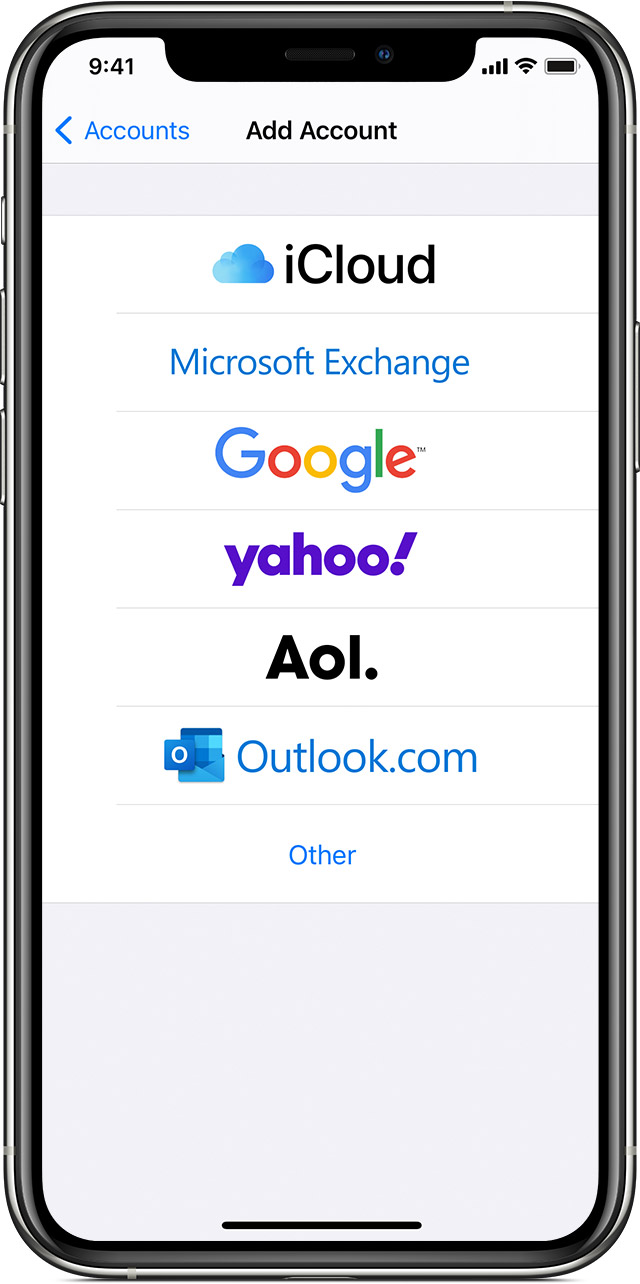Choose Microsoft Exchange account

(320, 362)
